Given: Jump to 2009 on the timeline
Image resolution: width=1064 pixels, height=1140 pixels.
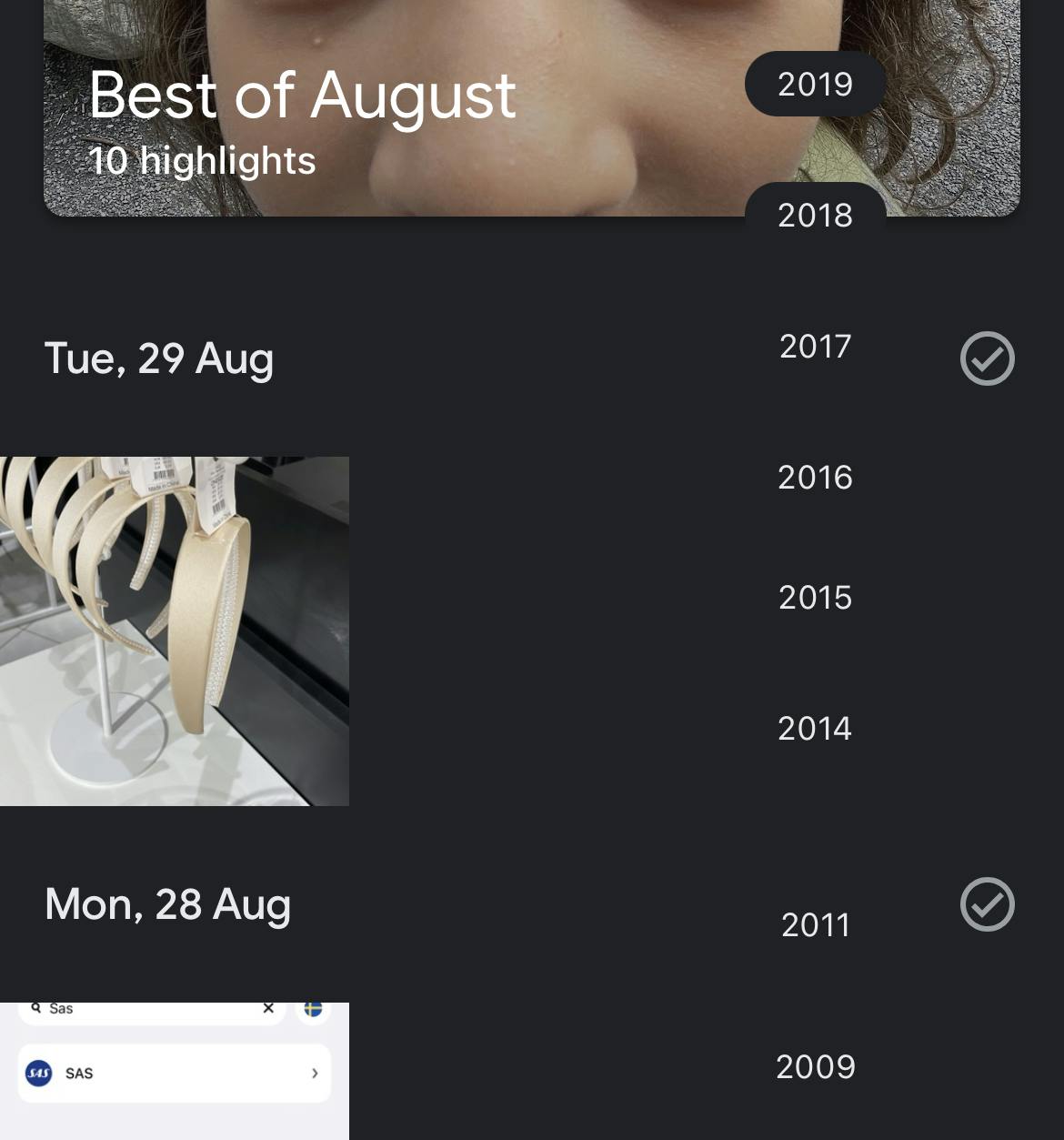Looking at the screenshot, I should [815, 1067].
